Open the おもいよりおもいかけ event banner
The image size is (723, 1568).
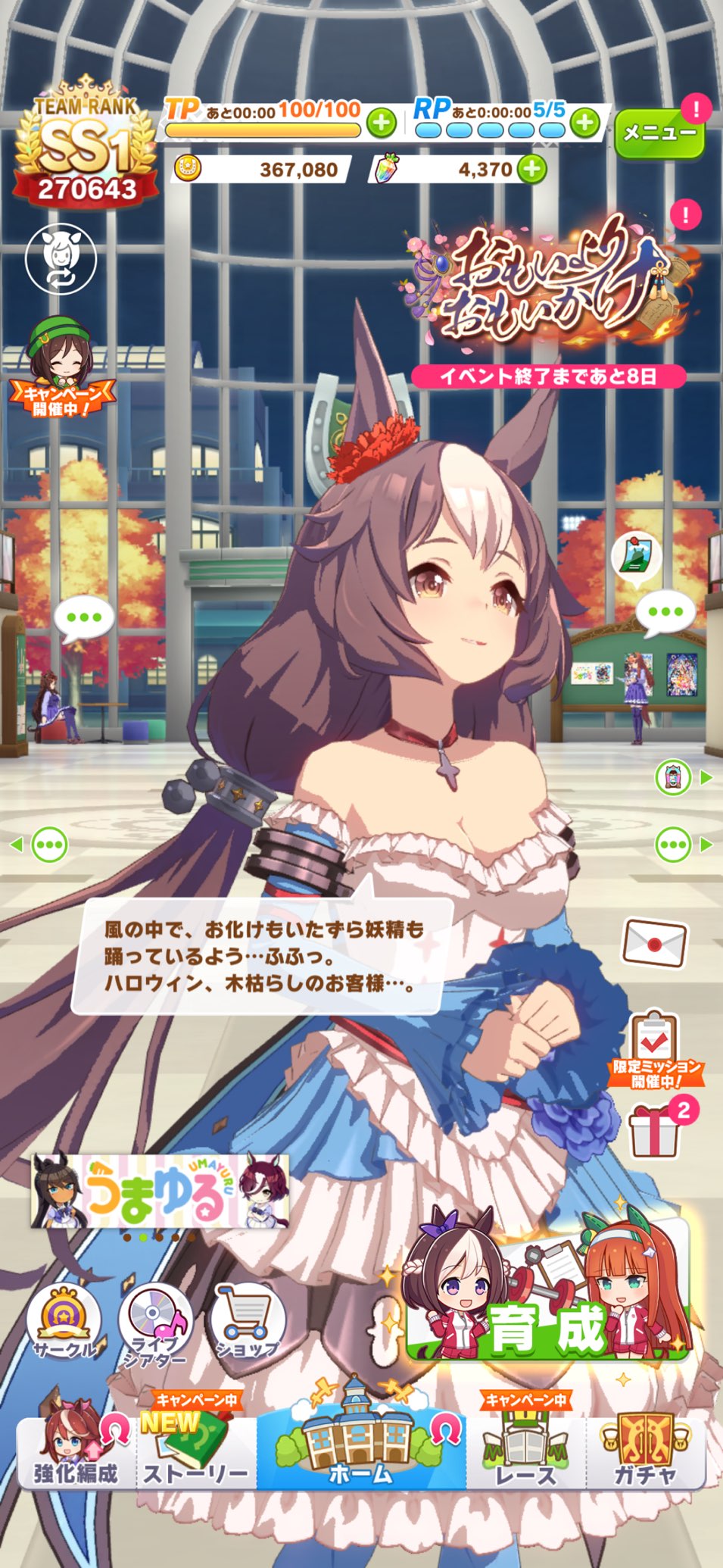(549, 284)
